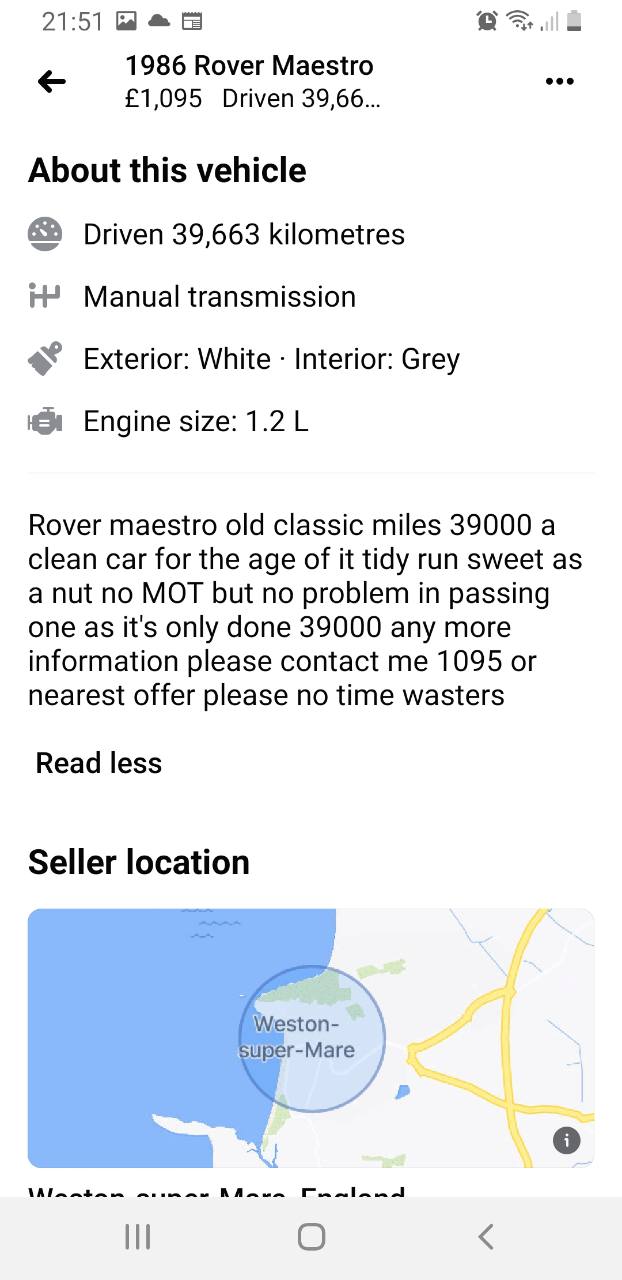Viewport: 622px width, 1280px height.
Task: Go back using the top arrow
Action: [x=51, y=82]
